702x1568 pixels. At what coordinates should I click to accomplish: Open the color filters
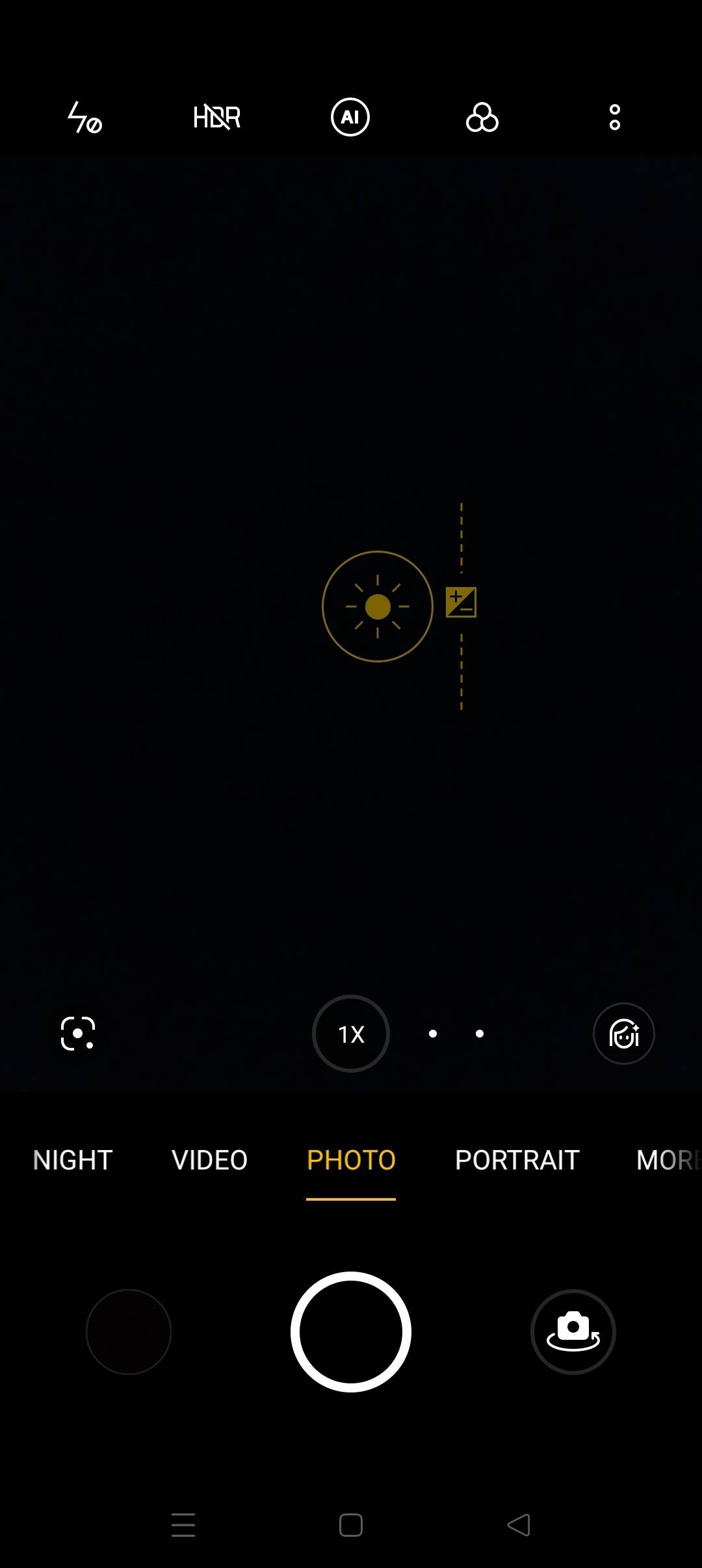point(482,118)
